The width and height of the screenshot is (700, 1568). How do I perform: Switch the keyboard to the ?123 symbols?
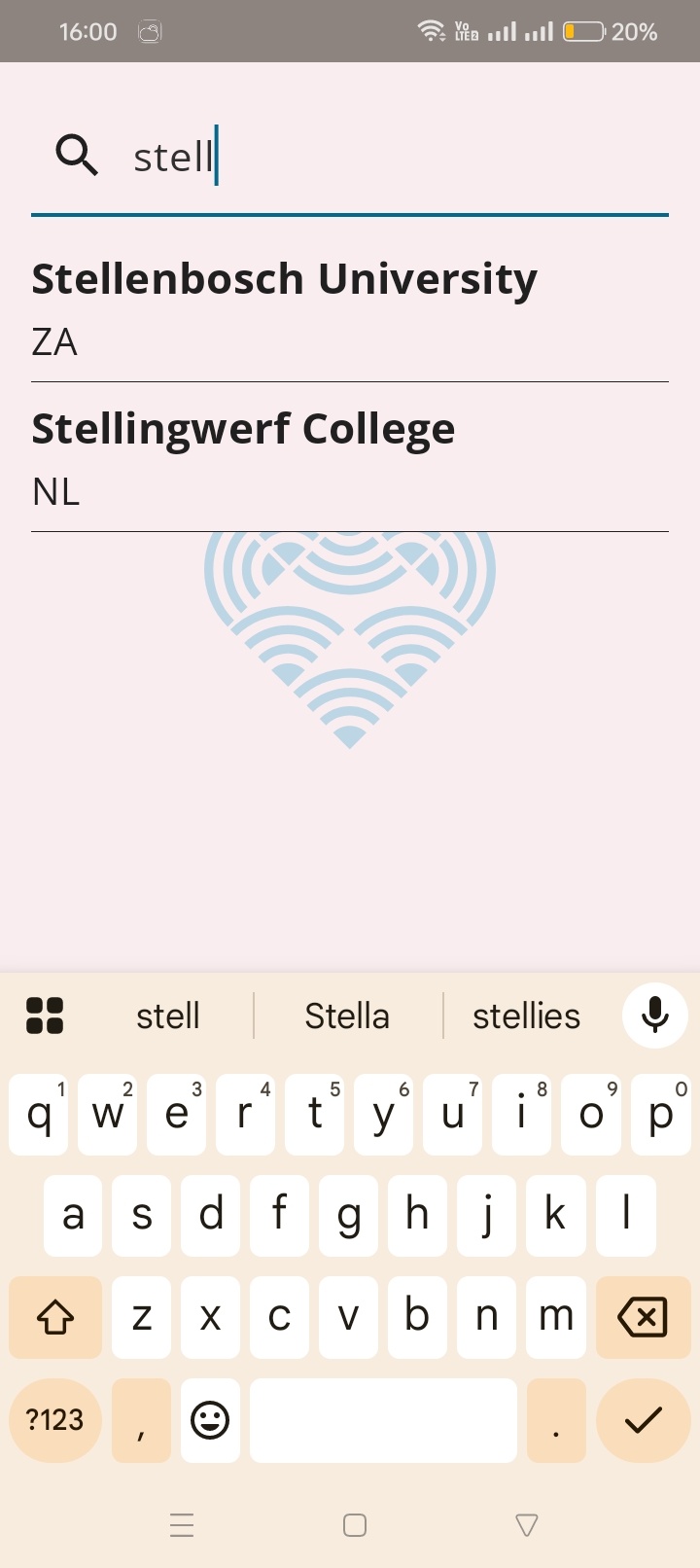55,1420
